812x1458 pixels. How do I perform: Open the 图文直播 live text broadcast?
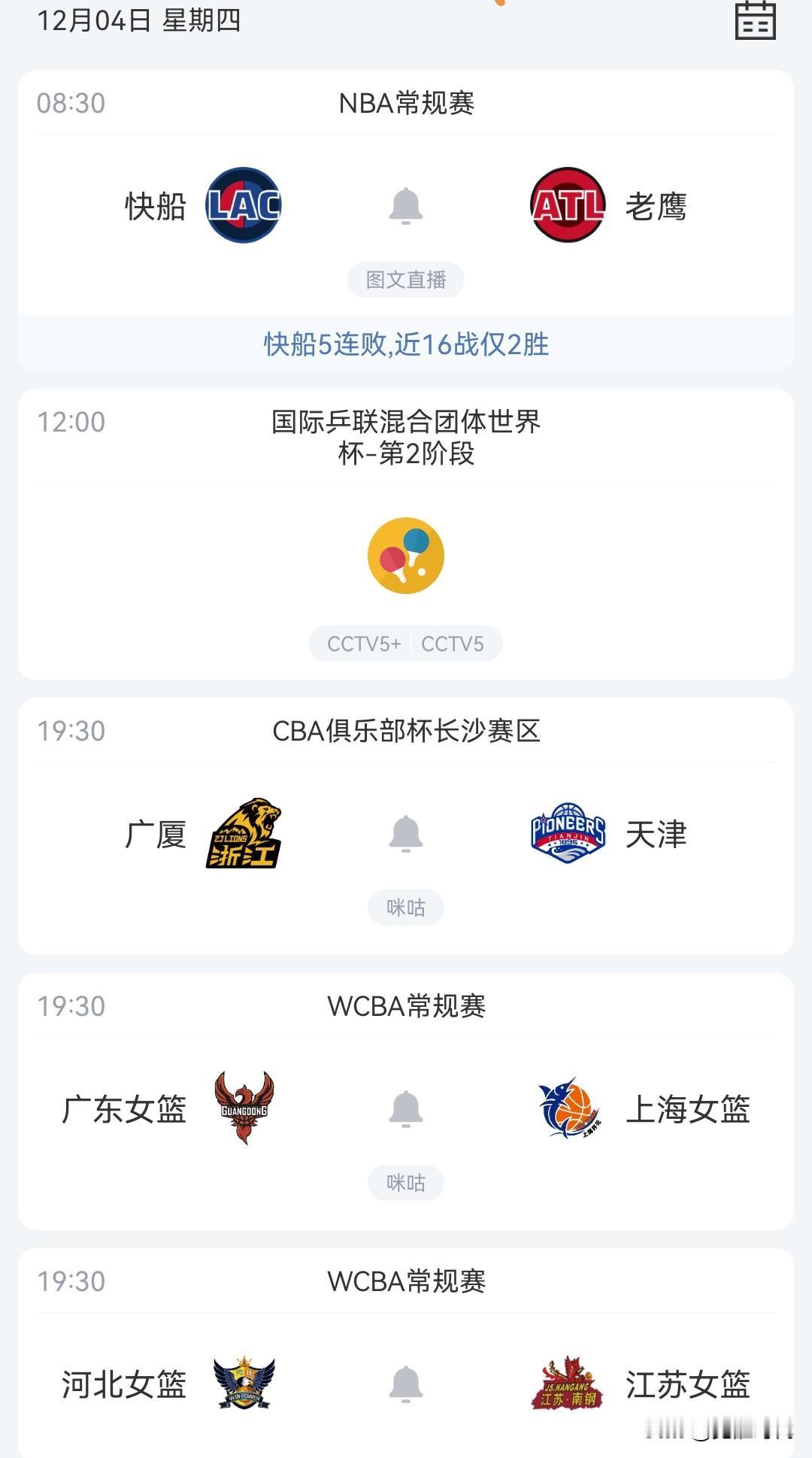[407, 279]
